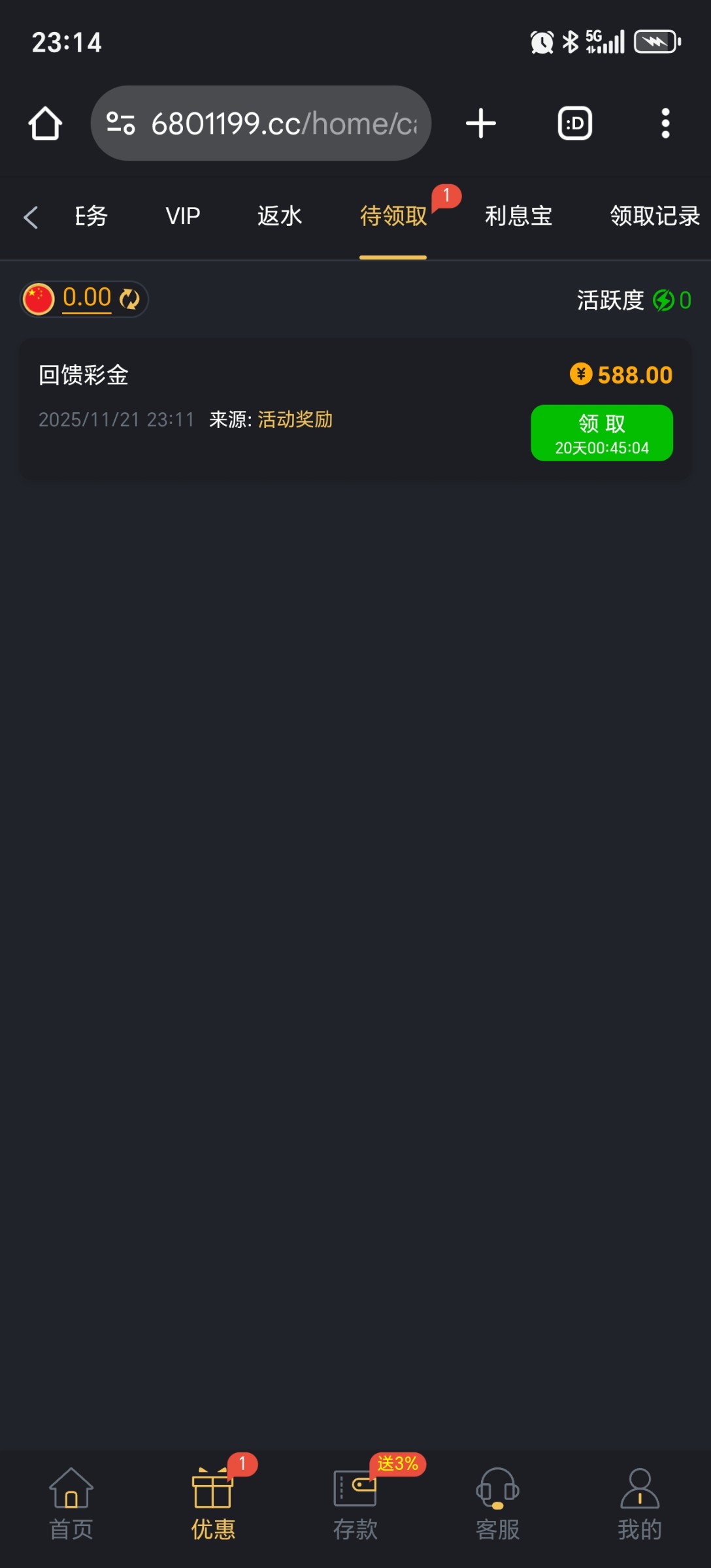Tap the China flag currency icon
The image size is (711, 1568).
tap(39, 299)
